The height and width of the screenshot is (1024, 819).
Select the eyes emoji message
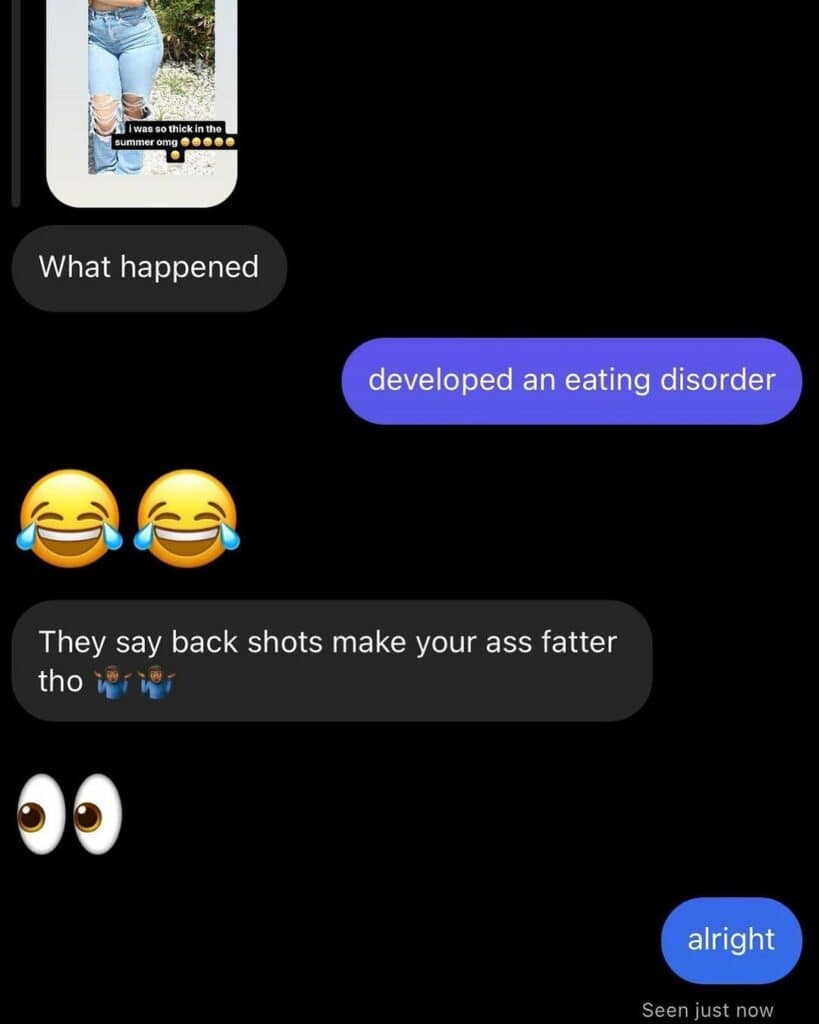pyautogui.click(x=65, y=812)
